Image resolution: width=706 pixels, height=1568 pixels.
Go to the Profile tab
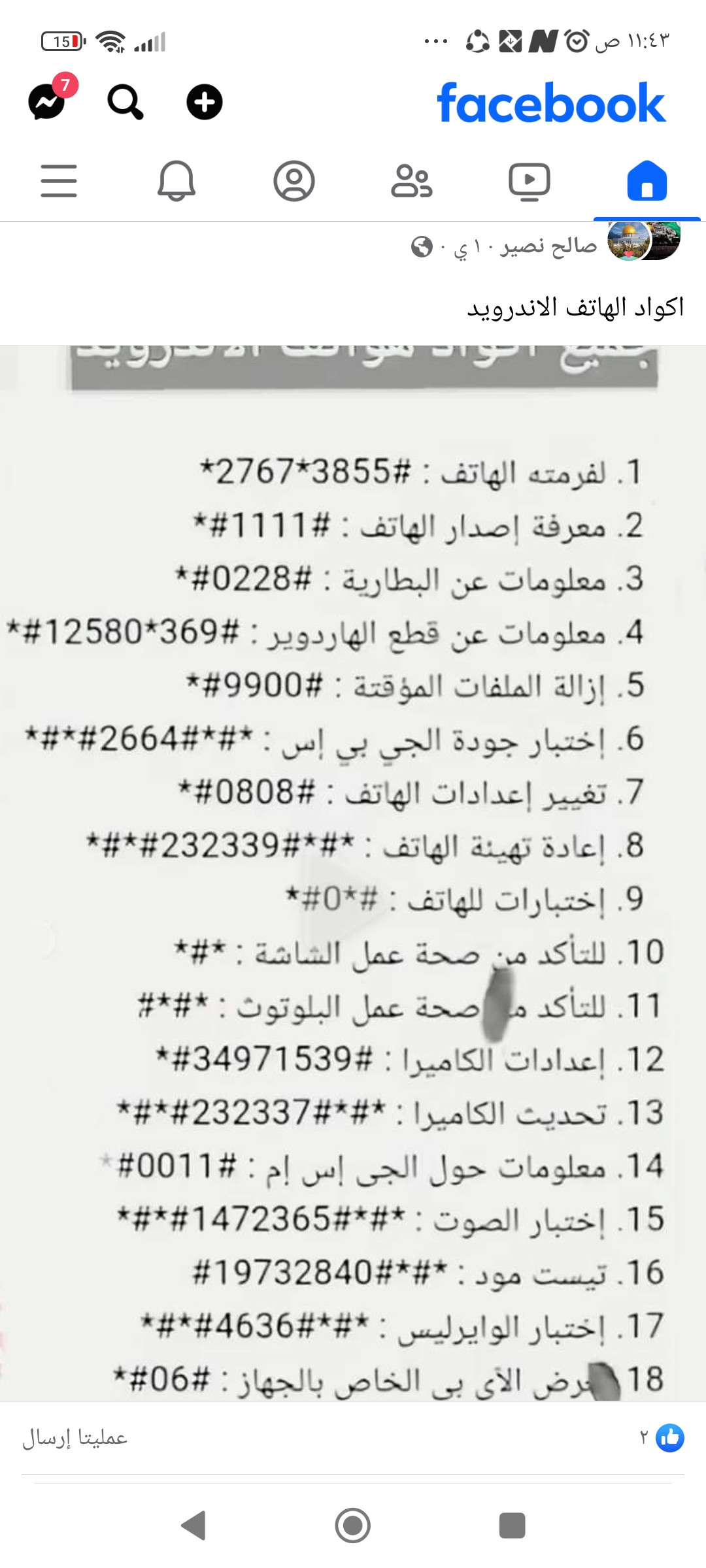click(x=294, y=181)
